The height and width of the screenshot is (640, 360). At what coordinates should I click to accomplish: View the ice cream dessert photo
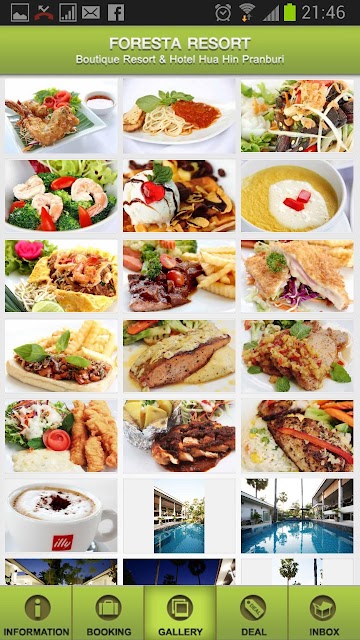tap(179, 196)
